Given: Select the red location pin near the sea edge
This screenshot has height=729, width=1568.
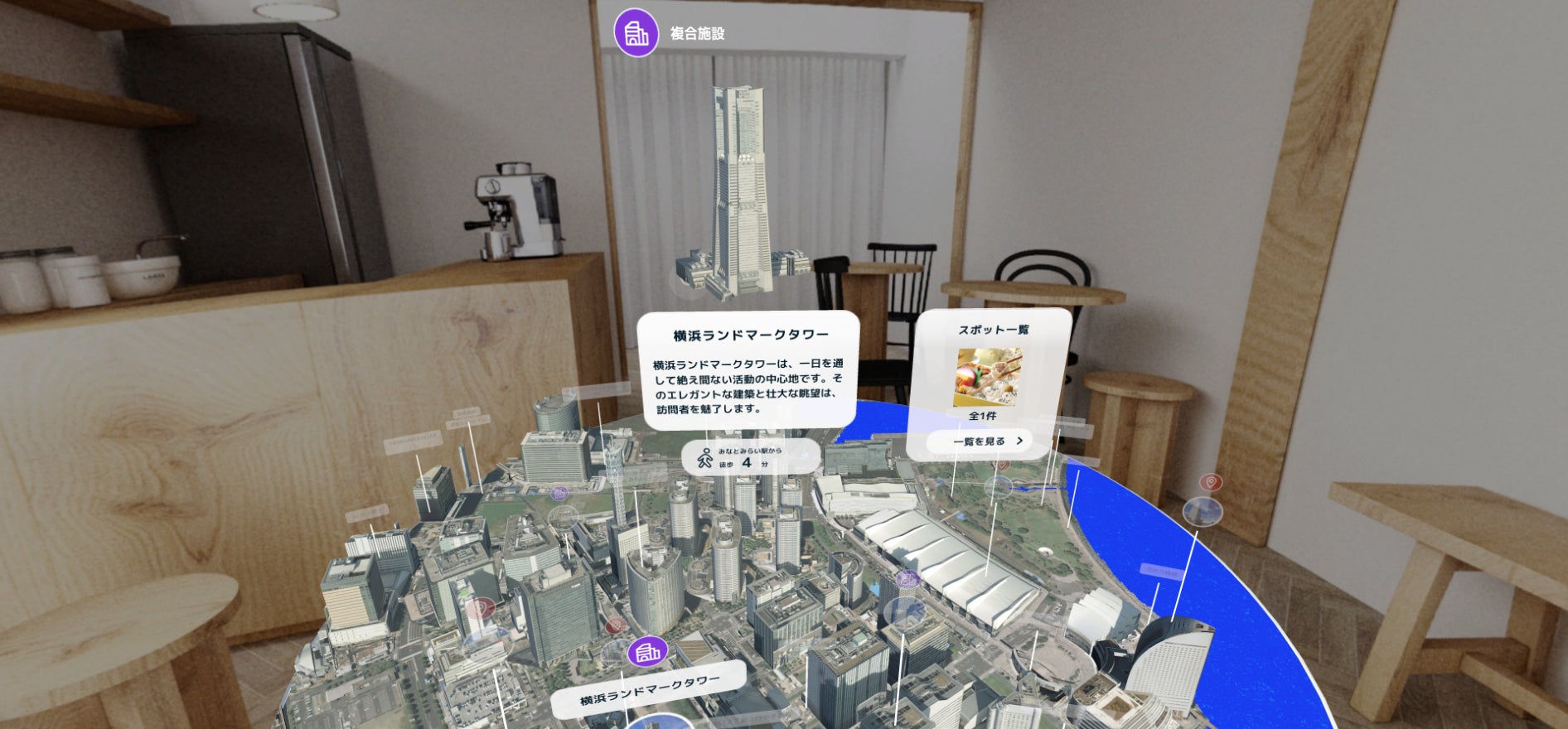Looking at the screenshot, I should coord(1211,482).
